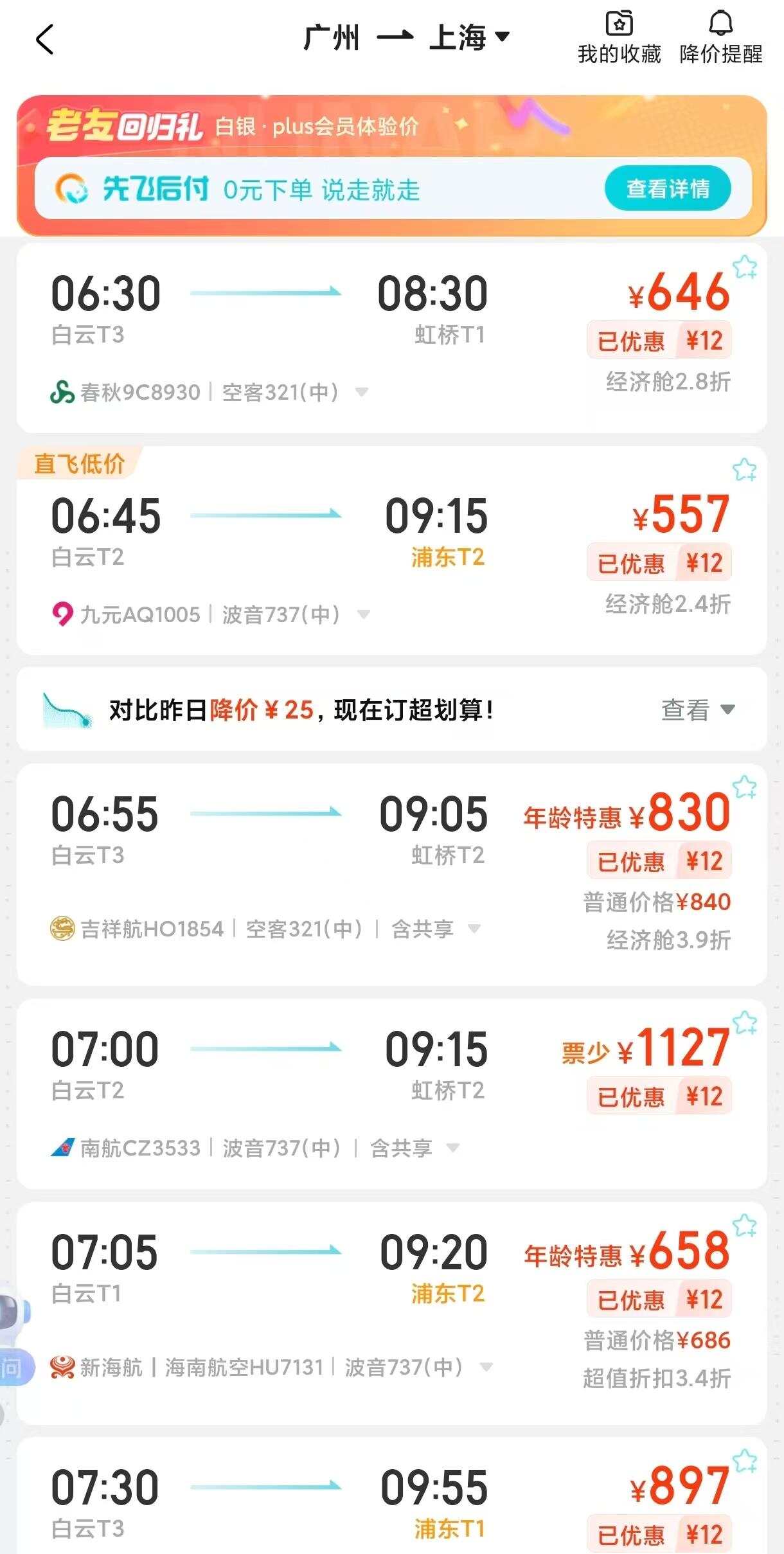
Task: Expand details for 九元AQ1005 波音737
Action: pos(363,614)
